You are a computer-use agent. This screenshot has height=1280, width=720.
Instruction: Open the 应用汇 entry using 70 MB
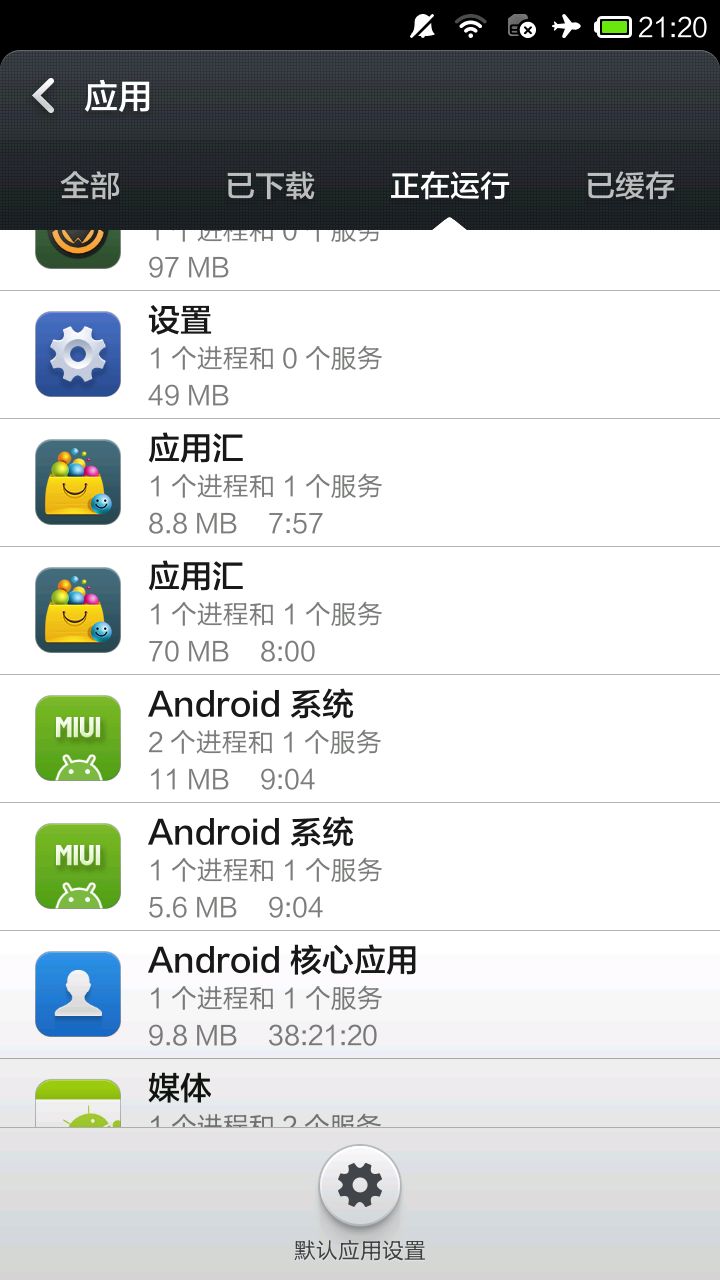tap(360, 611)
